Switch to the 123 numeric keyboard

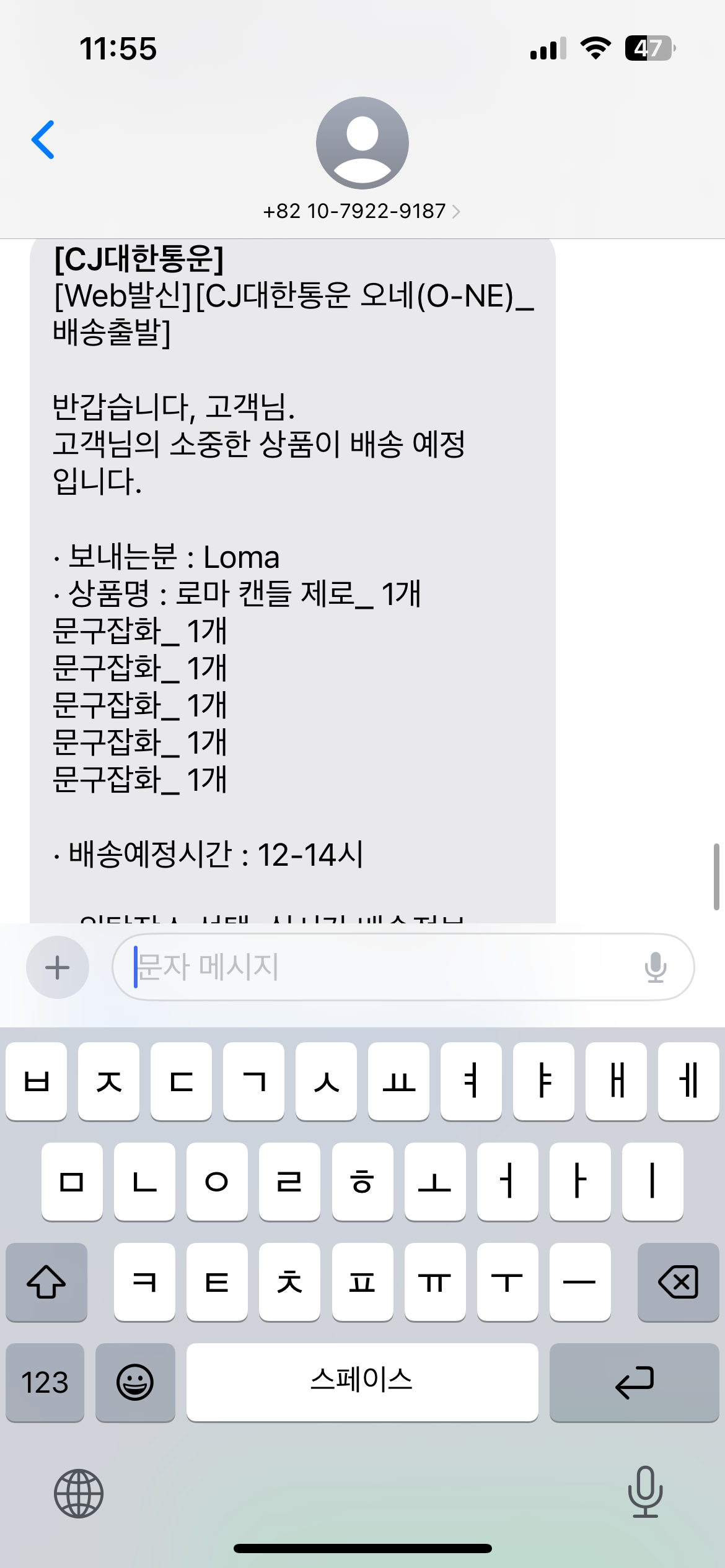(x=45, y=1382)
